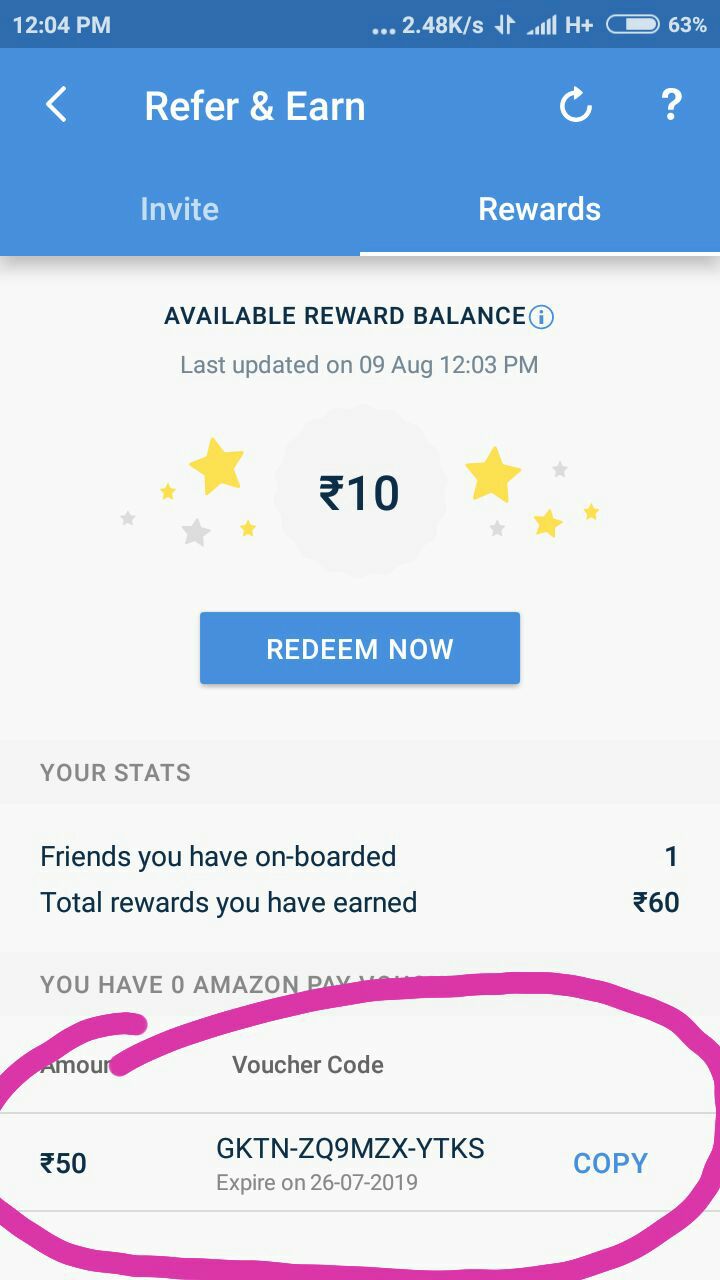The width and height of the screenshot is (720, 1280).
Task: Tap the back arrow to leave Refer & Earn
Action: point(55,105)
